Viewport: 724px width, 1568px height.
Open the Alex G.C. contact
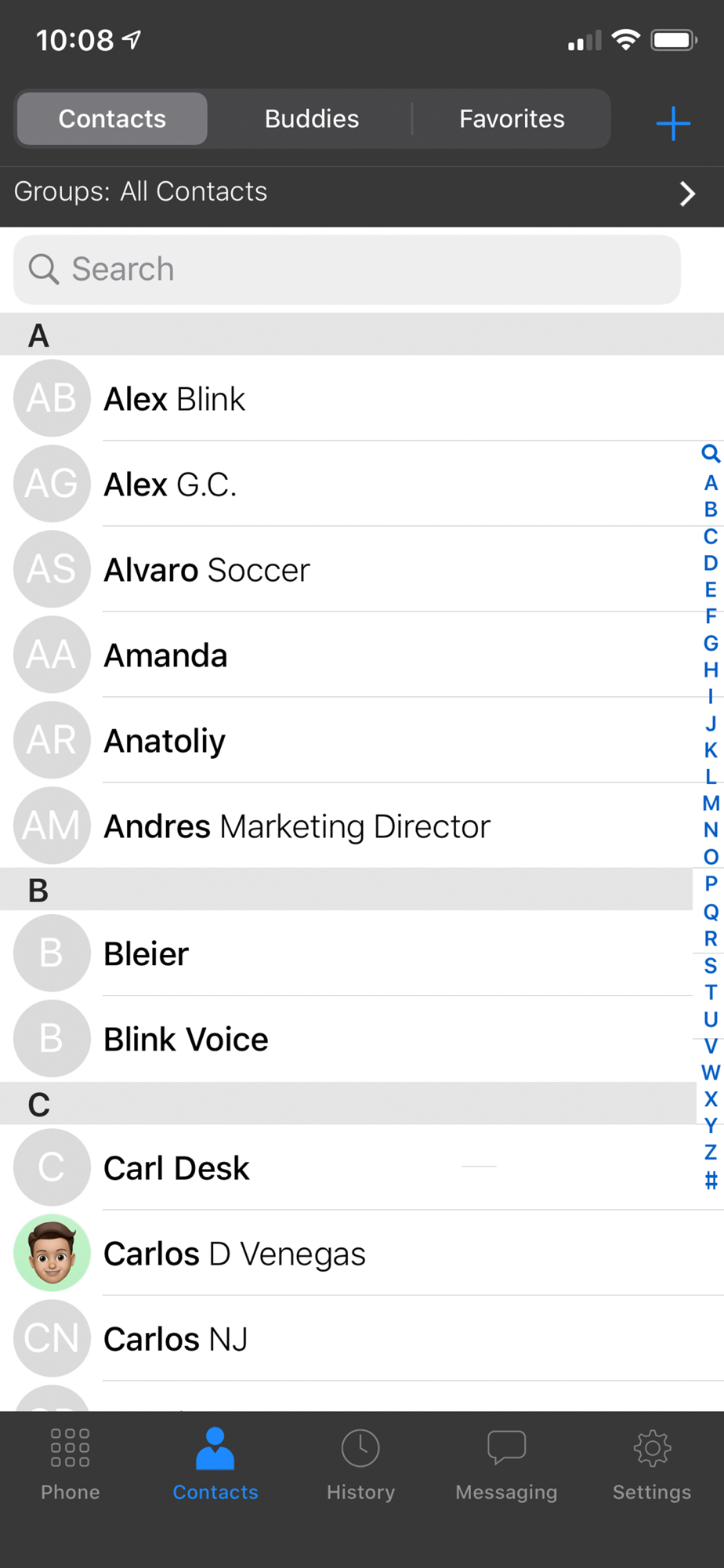[362, 484]
